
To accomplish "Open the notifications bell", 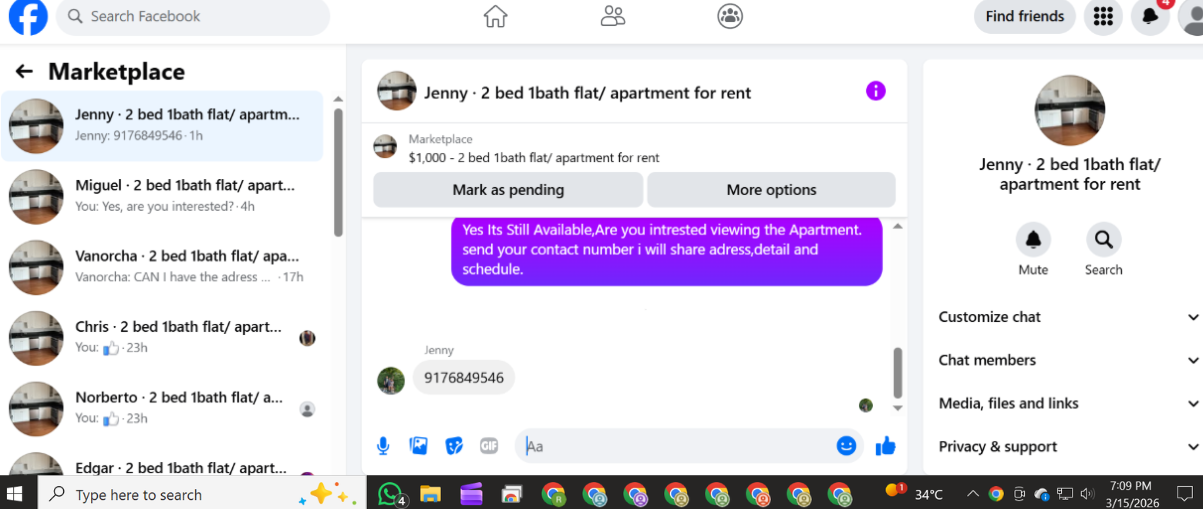I will pyautogui.click(x=1150, y=17).
